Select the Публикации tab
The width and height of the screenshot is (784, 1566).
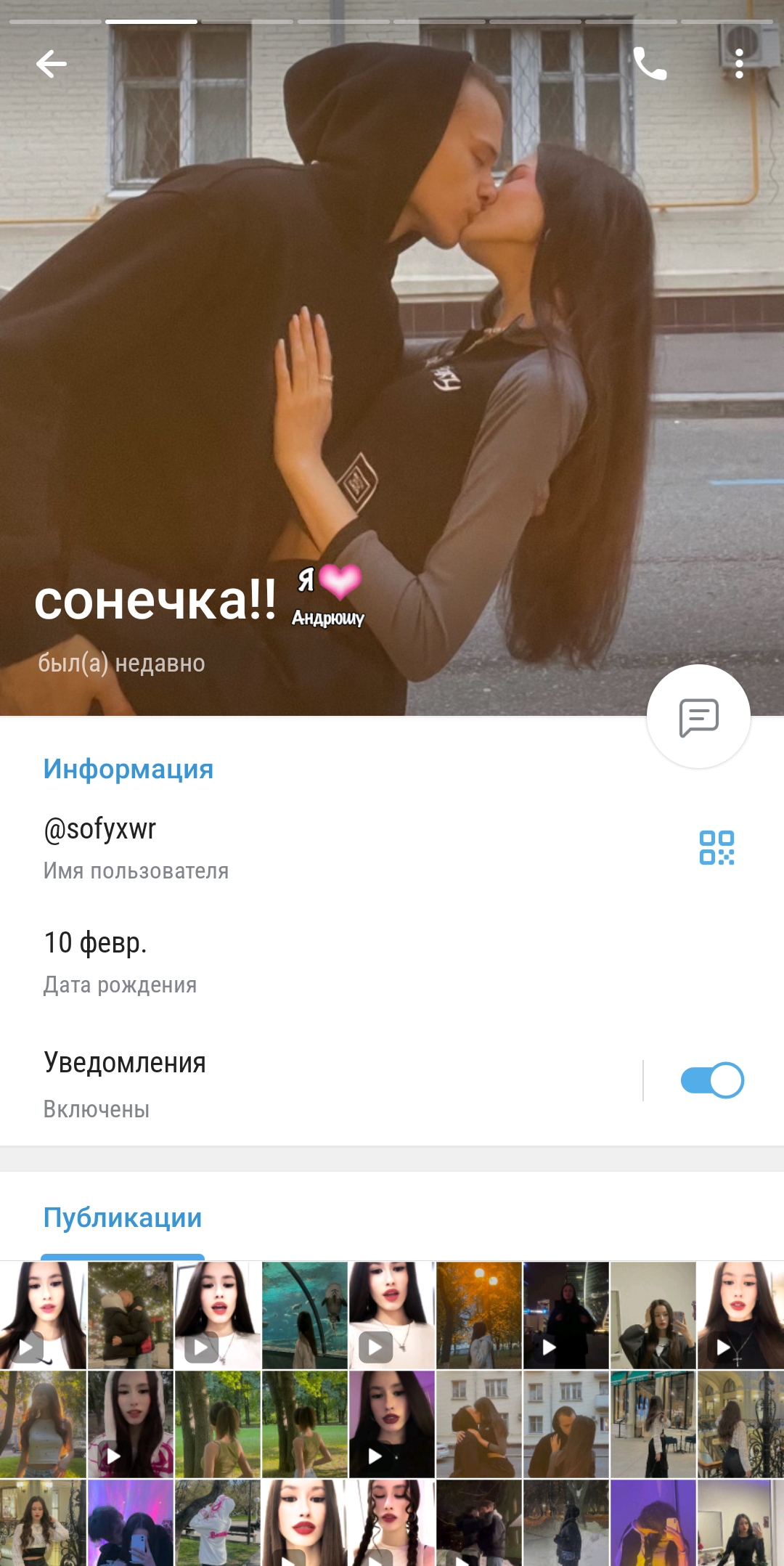point(123,1218)
